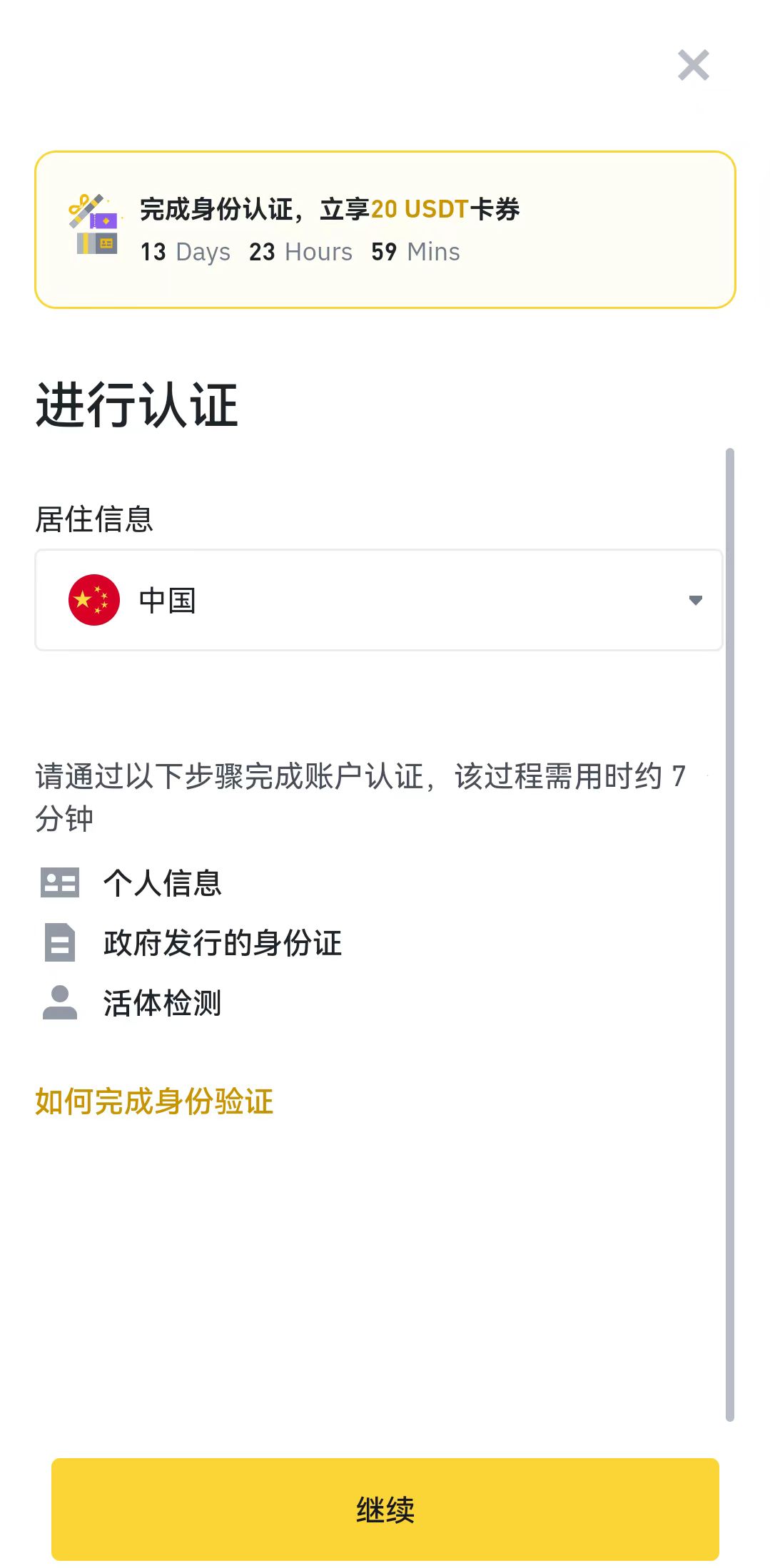Select the 活体检测 verification step
The height and width of the screenshot is (1568, 770).
click(163, 1003)
